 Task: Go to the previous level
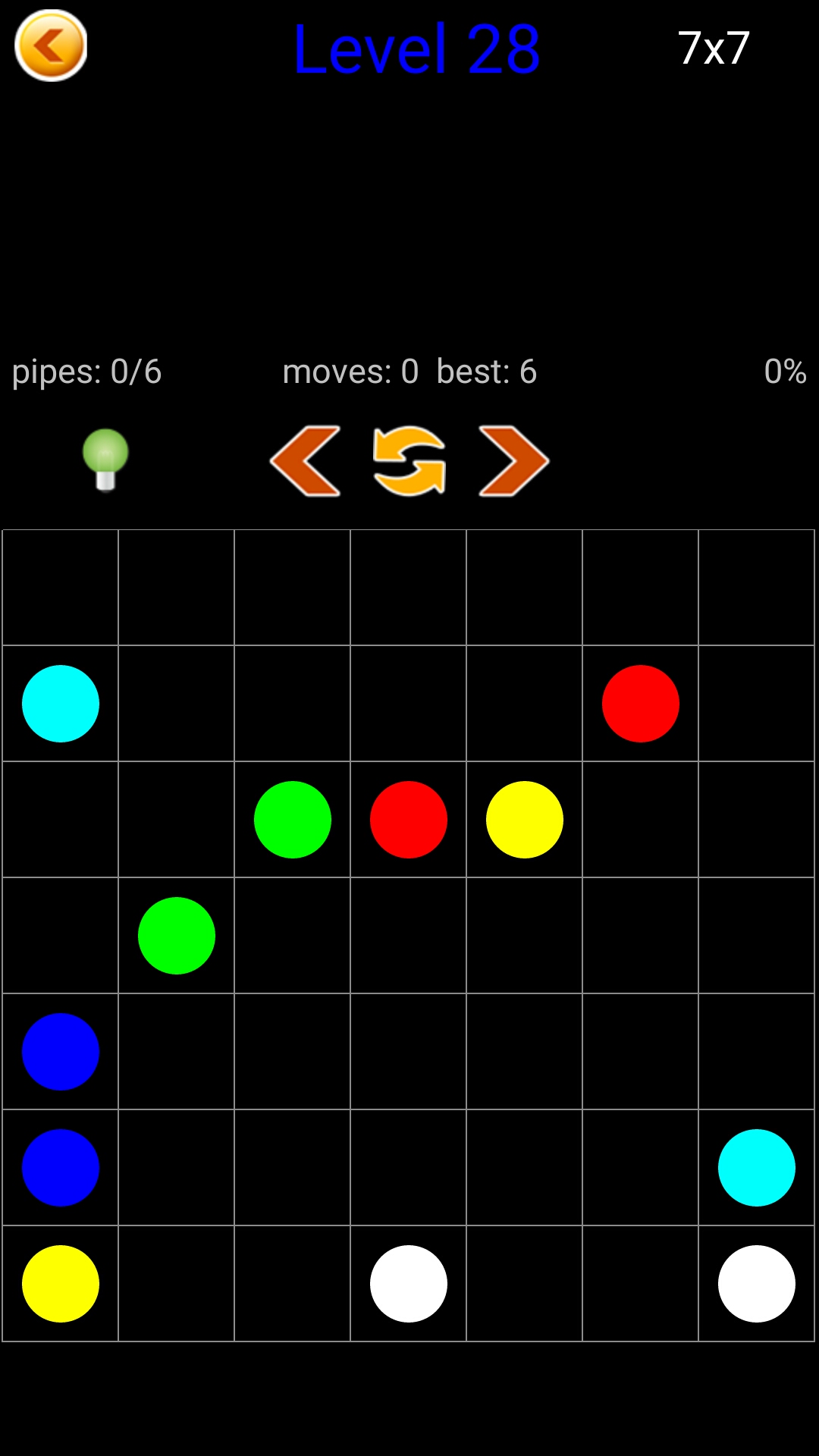coord(306,461)
